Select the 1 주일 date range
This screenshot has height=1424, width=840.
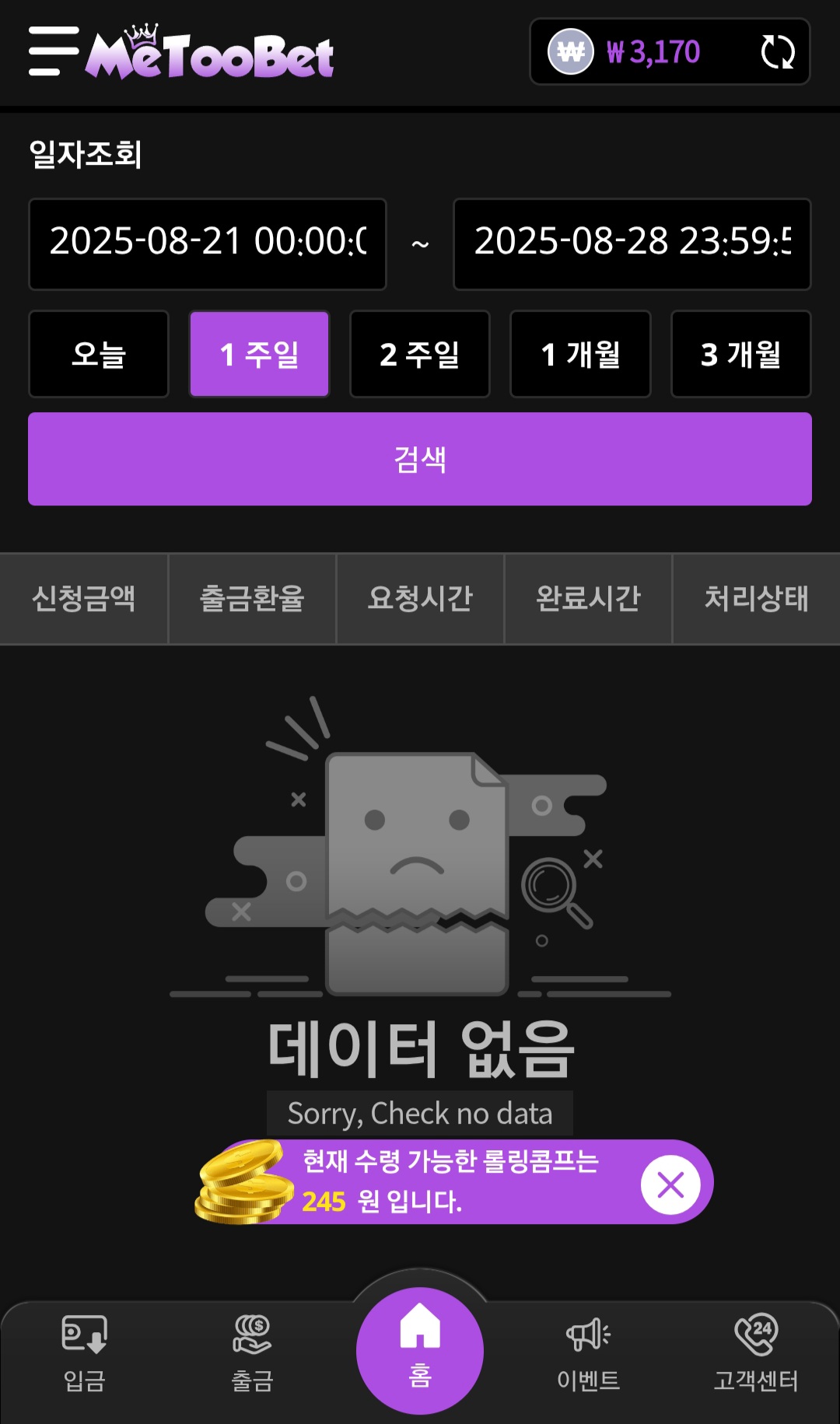[260, 354]
